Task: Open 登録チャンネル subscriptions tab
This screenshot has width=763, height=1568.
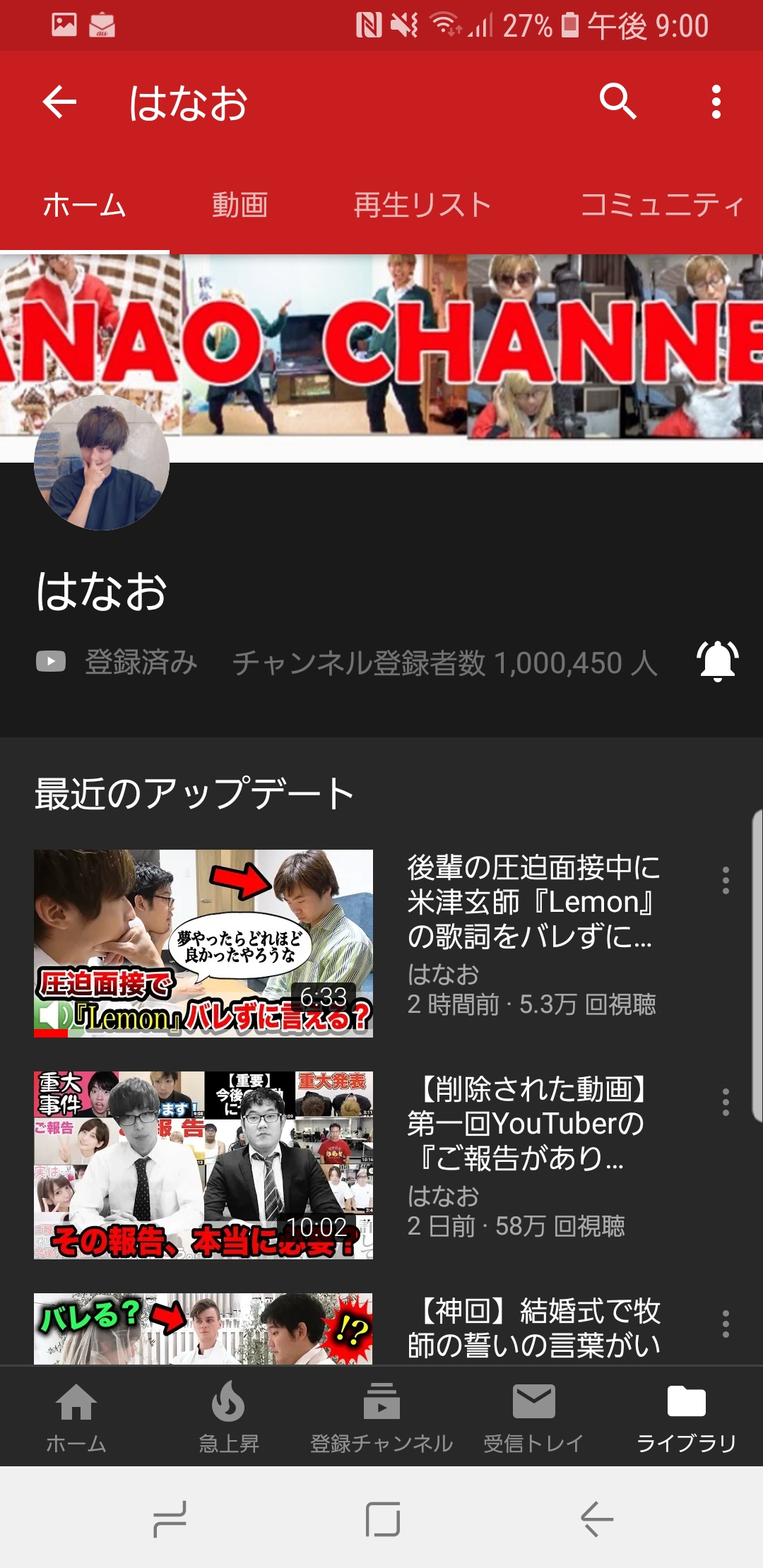Action: (x=381, y=1416)
